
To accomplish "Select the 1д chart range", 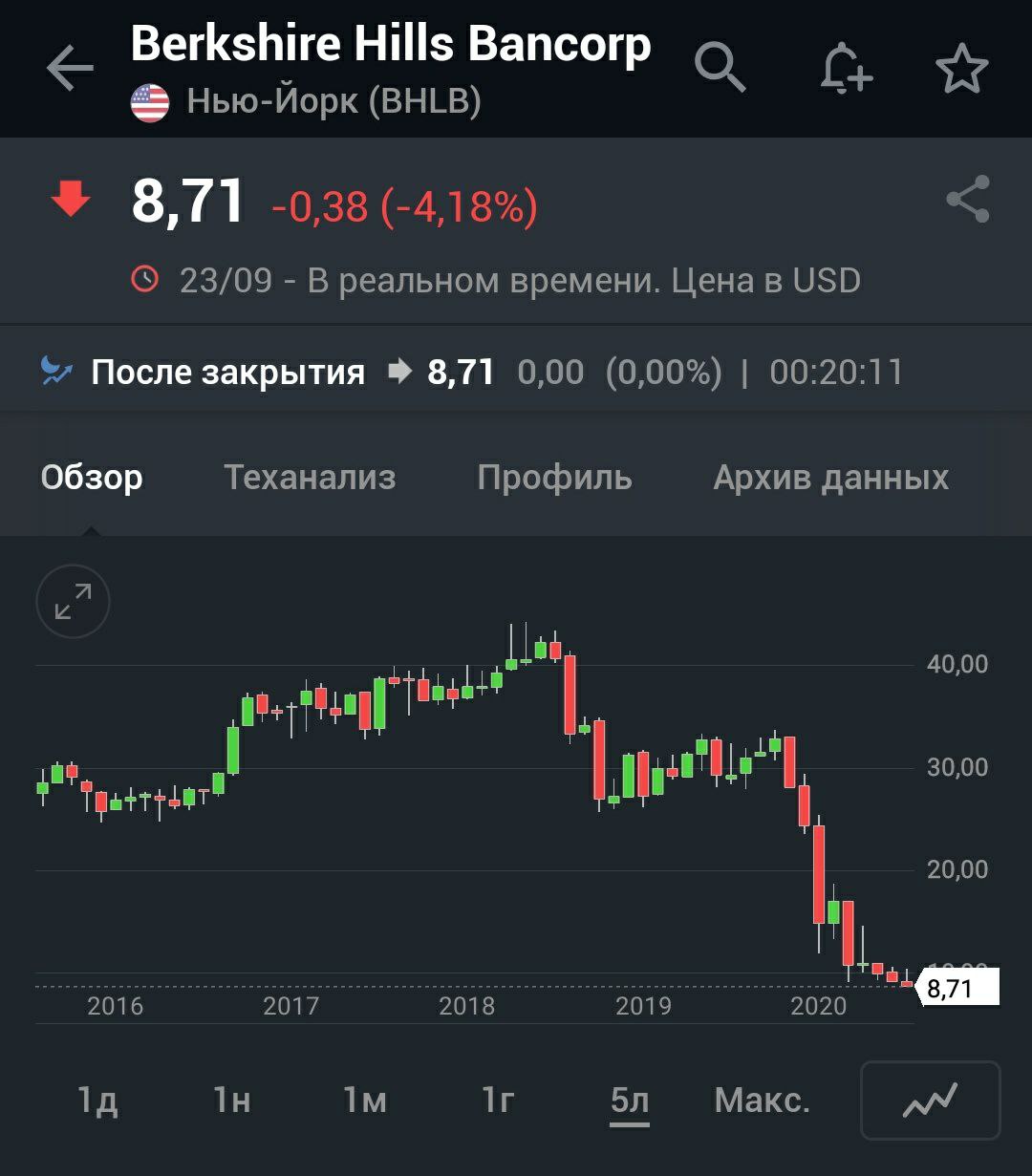I will pos(97,1101).
